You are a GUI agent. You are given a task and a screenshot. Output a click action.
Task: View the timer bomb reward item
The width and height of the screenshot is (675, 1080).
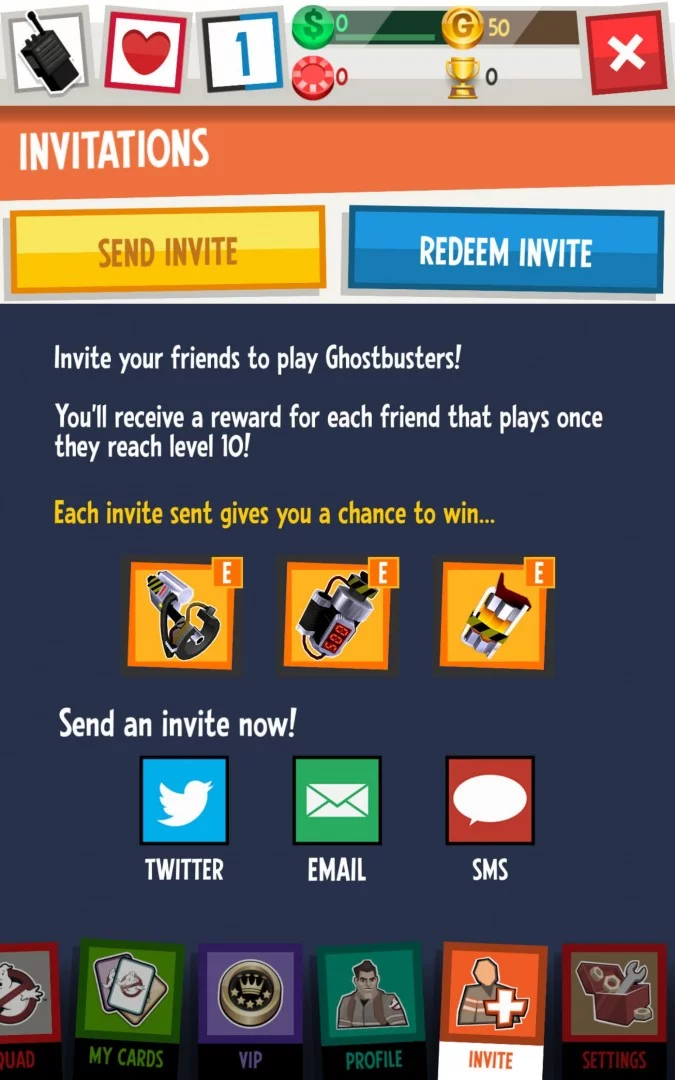[338, 616]
